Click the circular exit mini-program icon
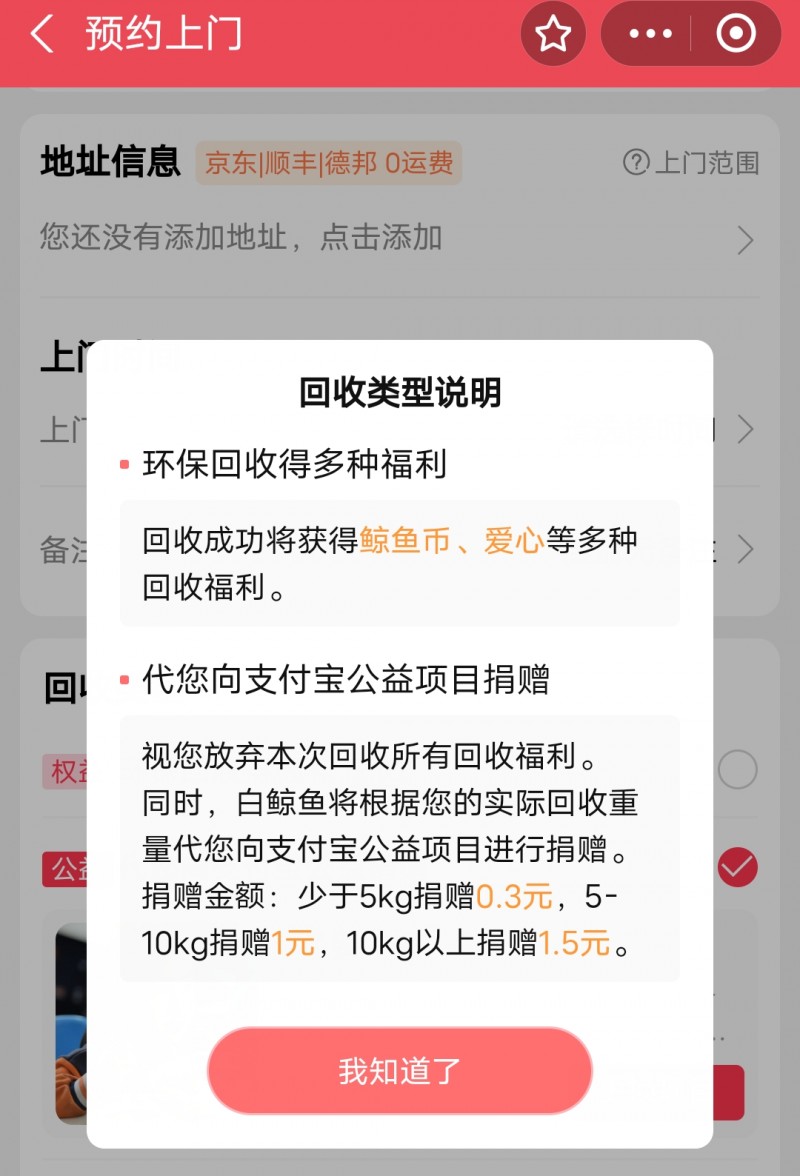Image resolution: width=800 pixels, height=1176 pixels. click(x=736, y=33)
